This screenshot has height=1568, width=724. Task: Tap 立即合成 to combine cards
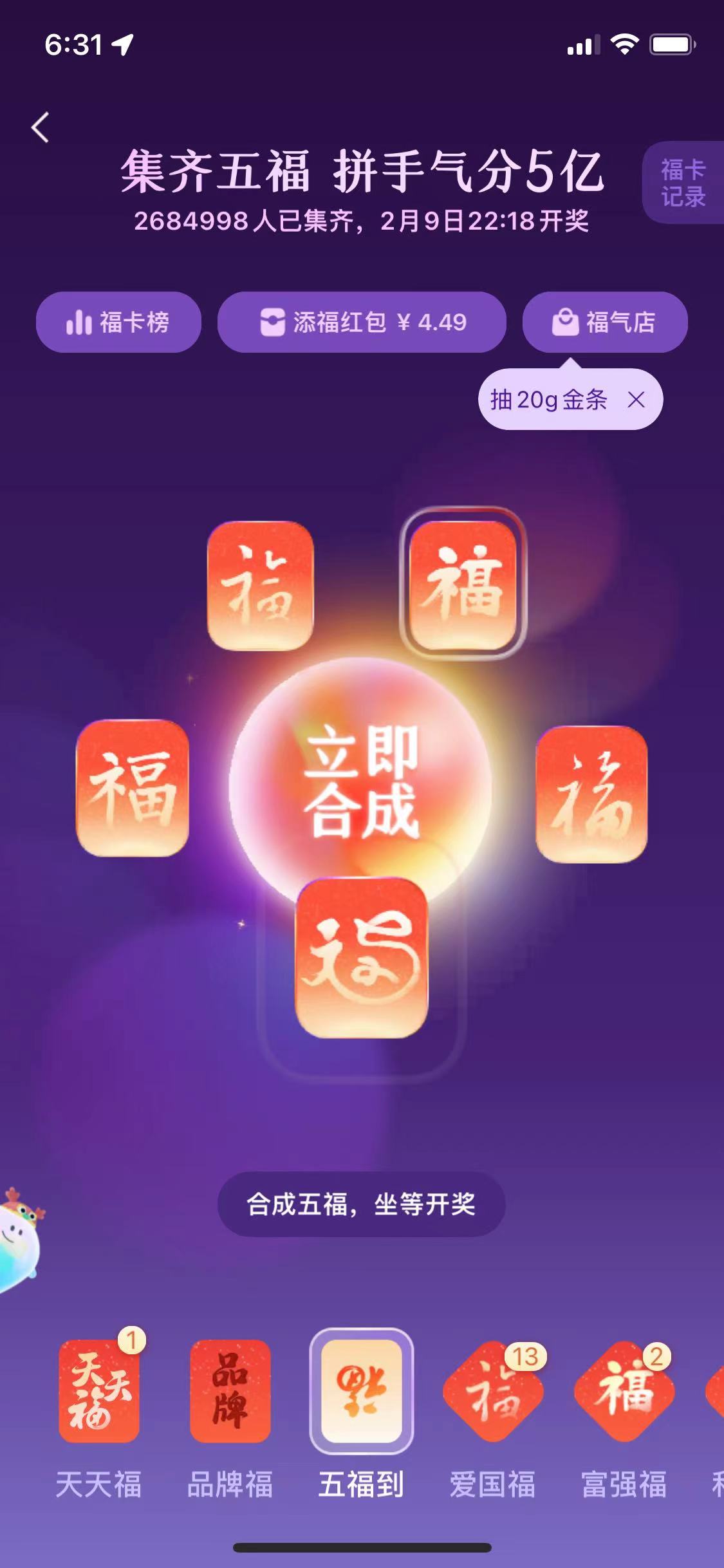[361, 783]
